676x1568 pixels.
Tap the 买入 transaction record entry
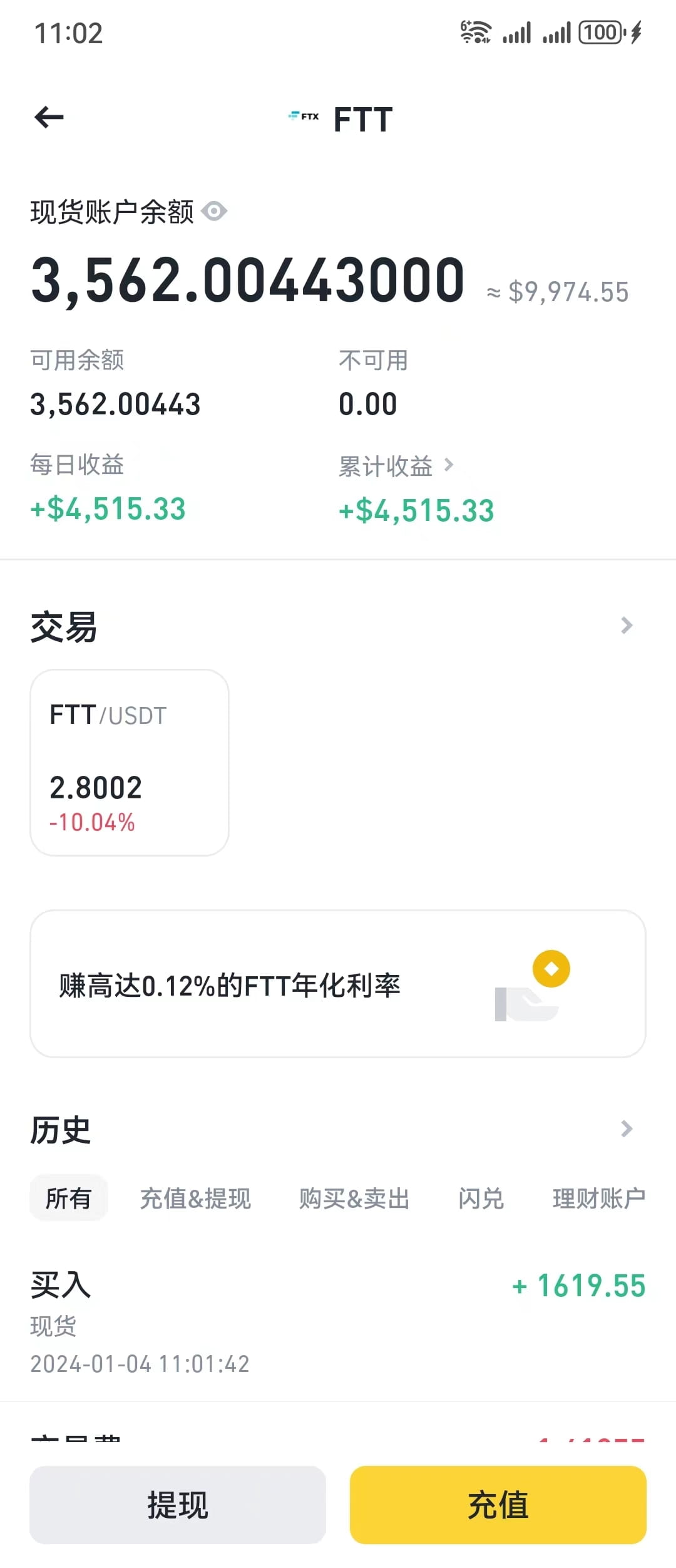click(x=338, y=1321)
